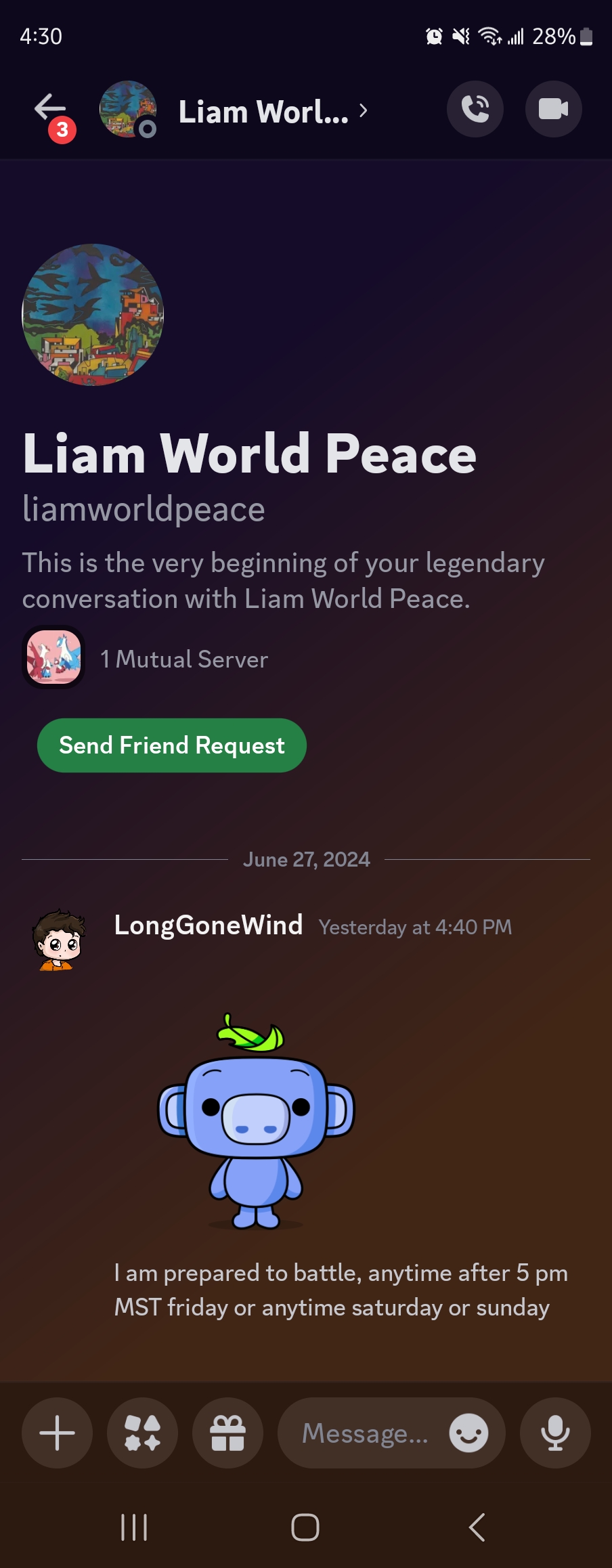Tap the Message text field
The width and height of the screenshot is (612, 1568).
point(366,1433)
